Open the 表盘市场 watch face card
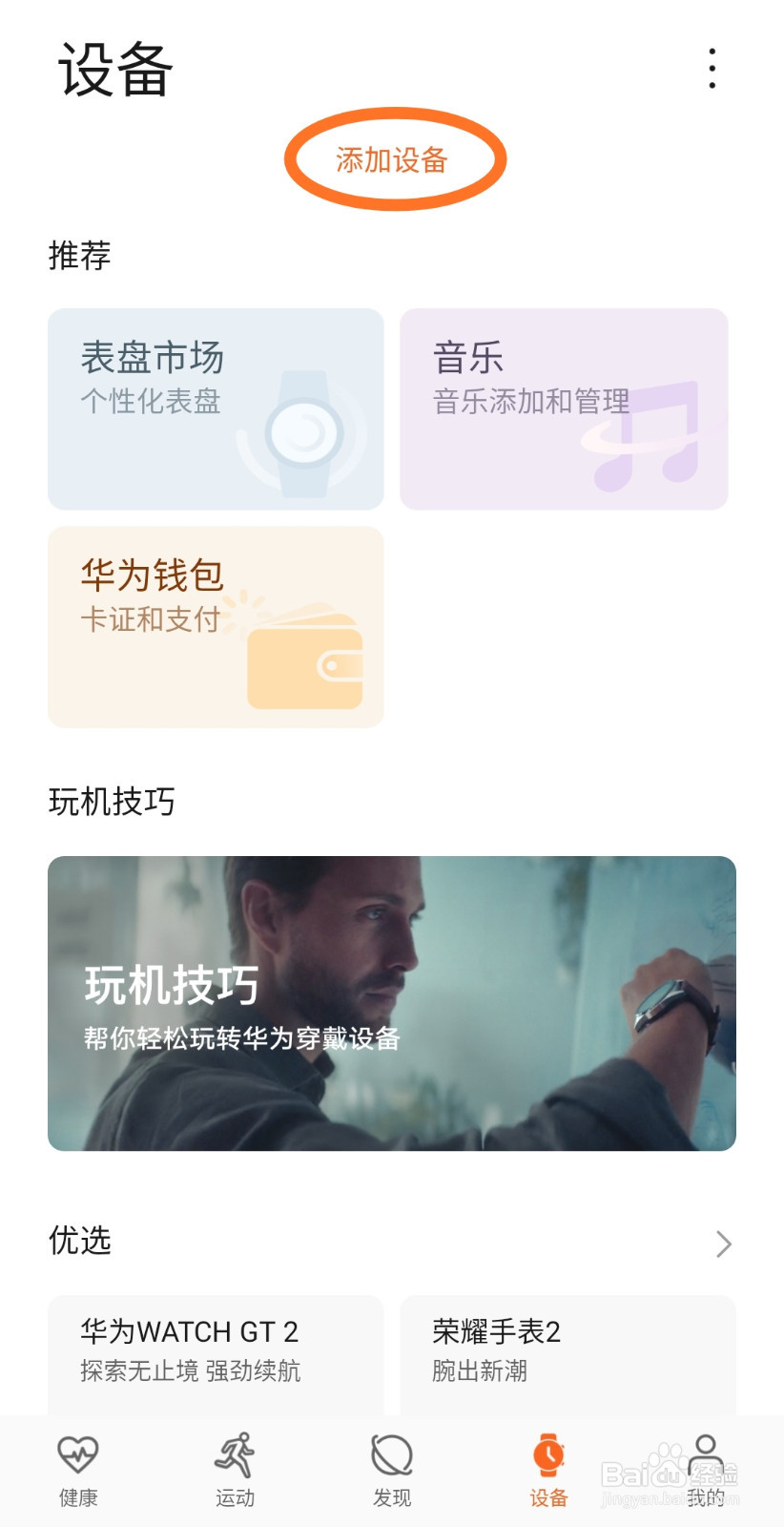Image resolution: width=784 pixels, height=1527 pixels. (x=216, y=408)
